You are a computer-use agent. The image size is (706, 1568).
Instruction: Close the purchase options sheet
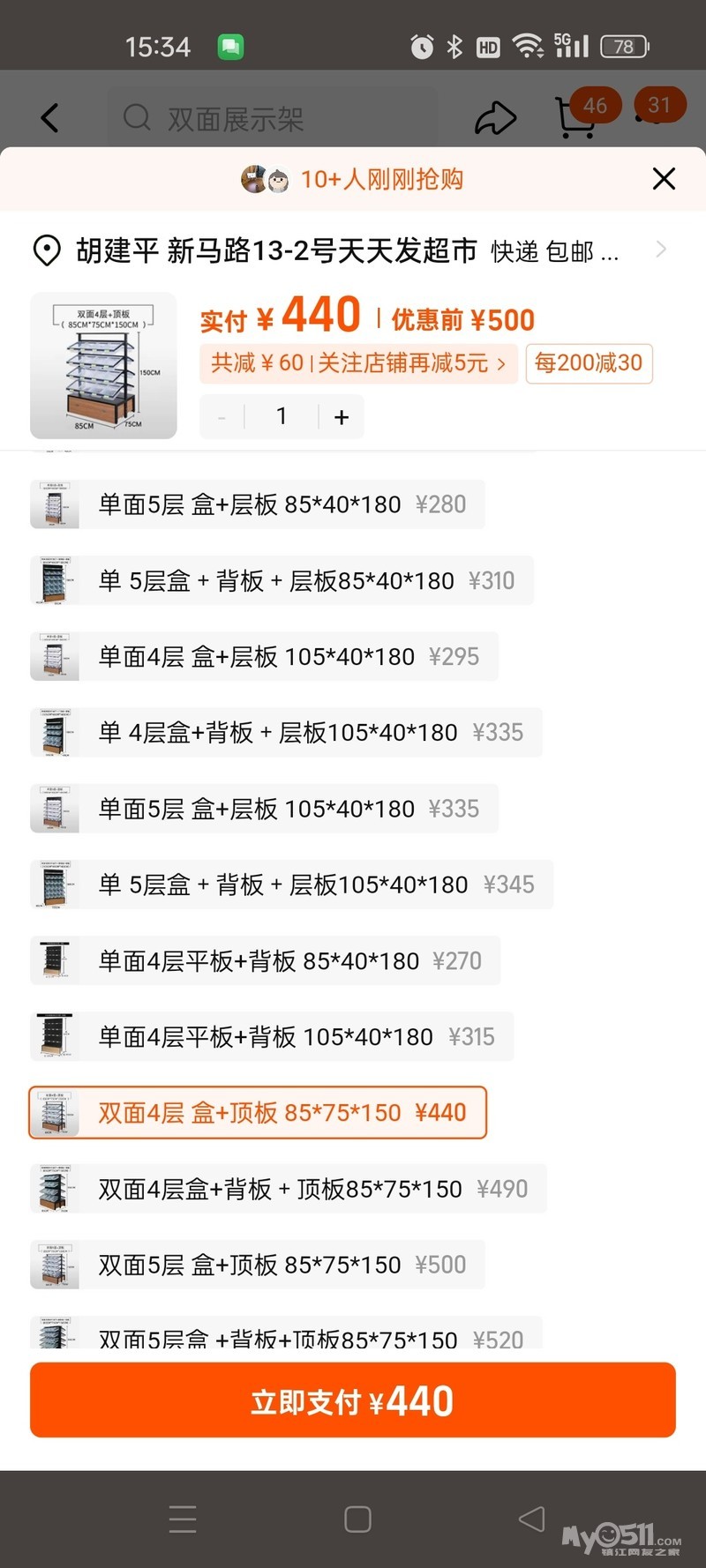pos(664,179)
